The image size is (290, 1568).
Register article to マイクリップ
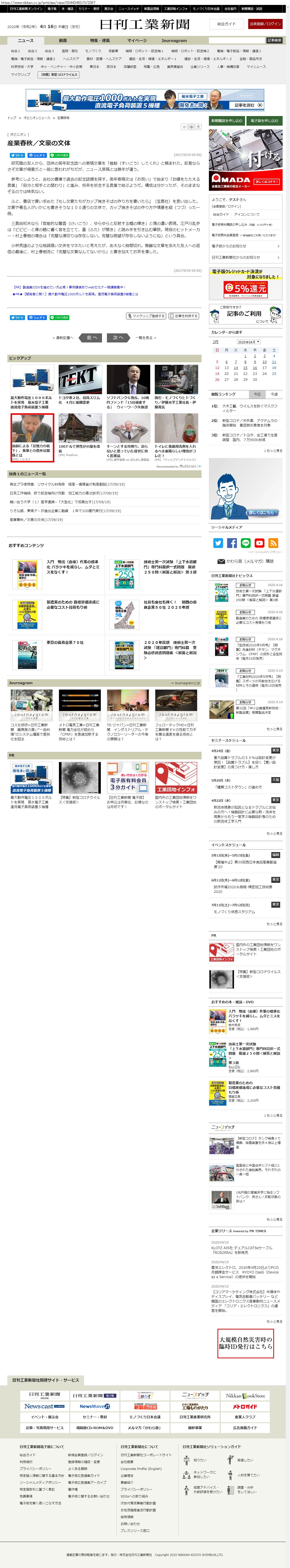coord(146,316)
